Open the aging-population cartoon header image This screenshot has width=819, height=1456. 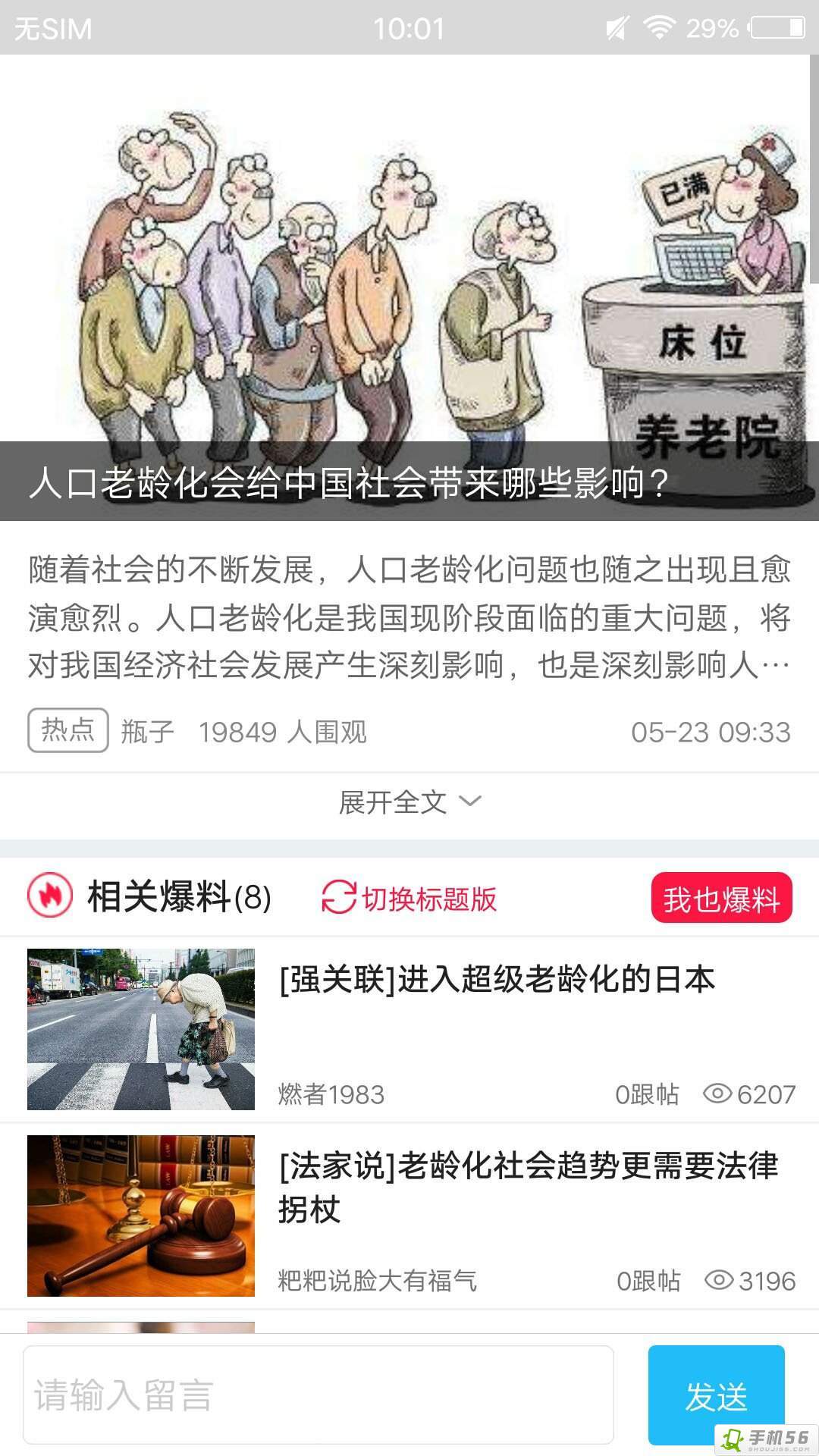coord(409,287)
